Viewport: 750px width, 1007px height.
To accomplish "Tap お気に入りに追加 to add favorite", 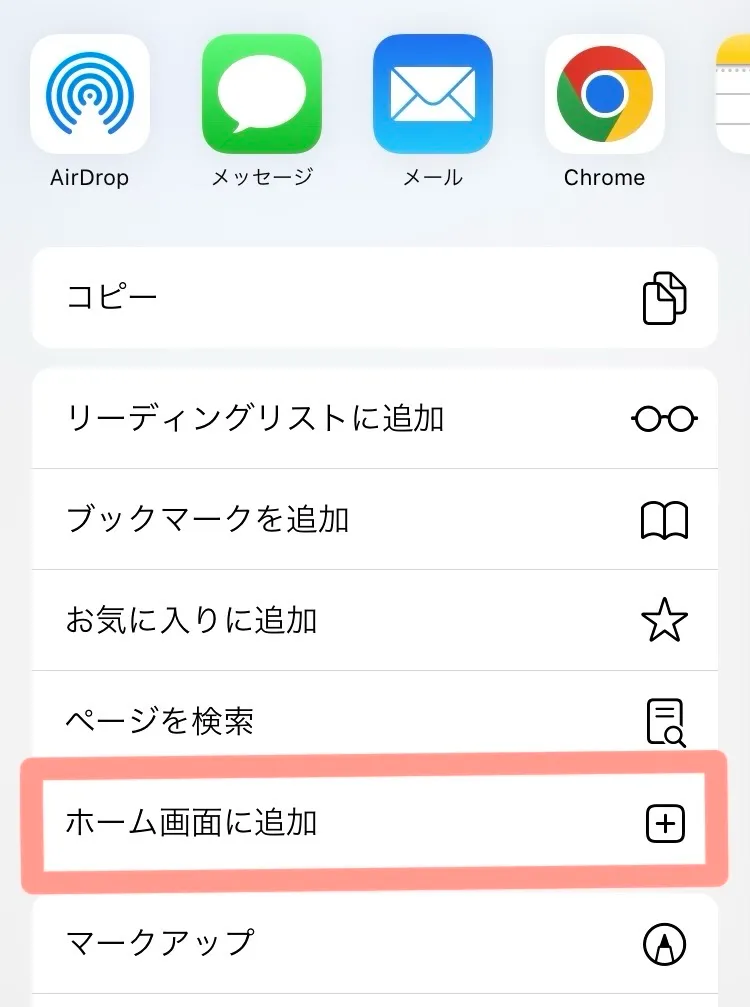I will [375, 620].
